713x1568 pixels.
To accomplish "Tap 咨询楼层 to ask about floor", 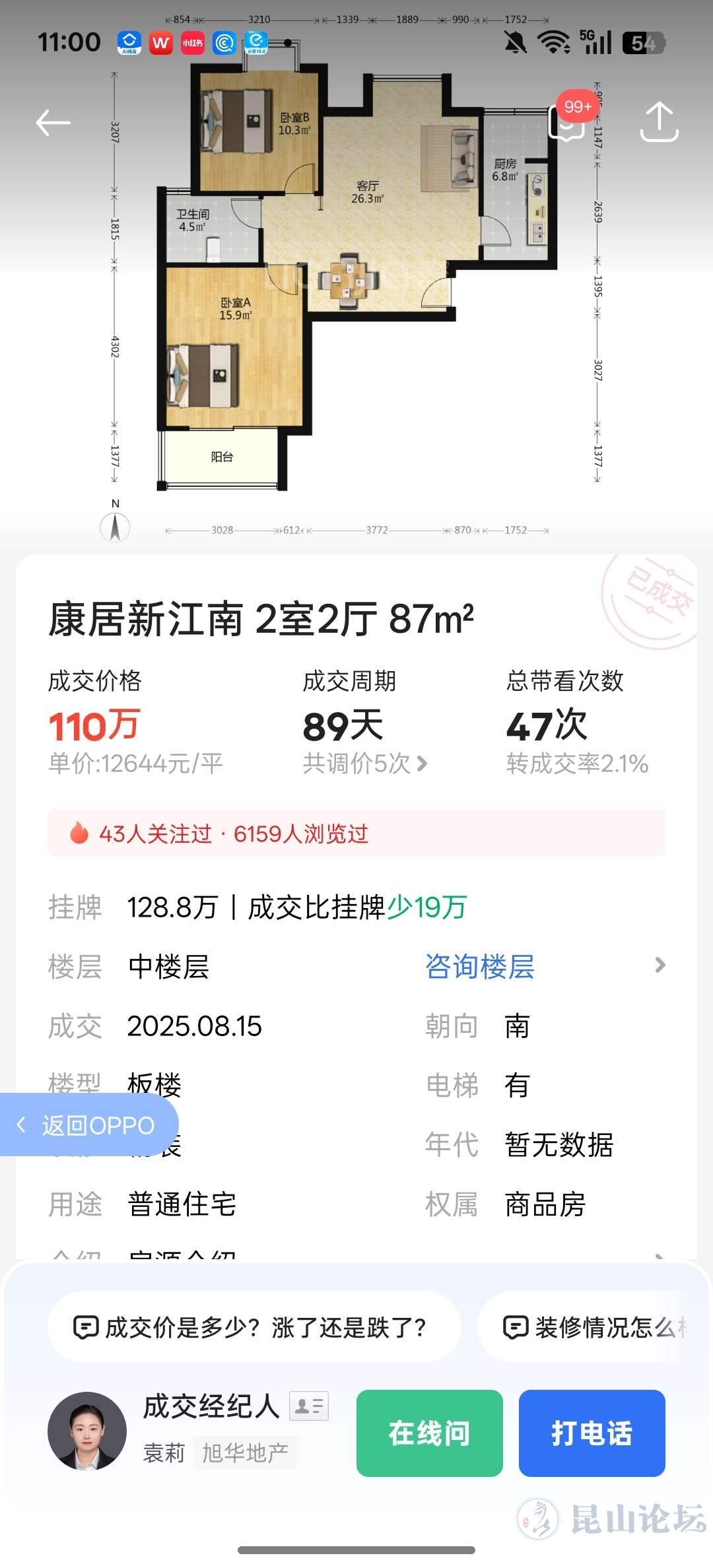I will pyautogui.click(x=480, y=967).
